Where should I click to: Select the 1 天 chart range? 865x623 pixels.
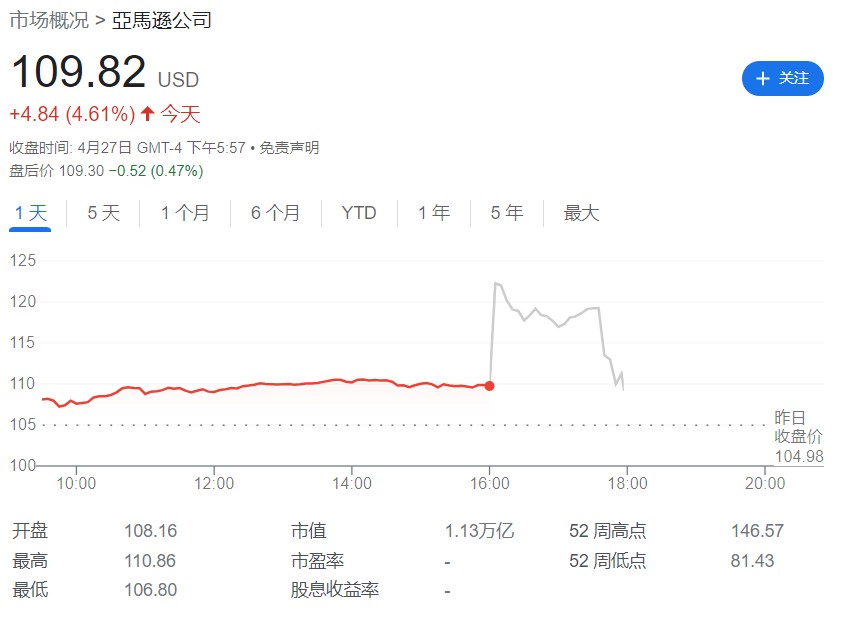30,213
